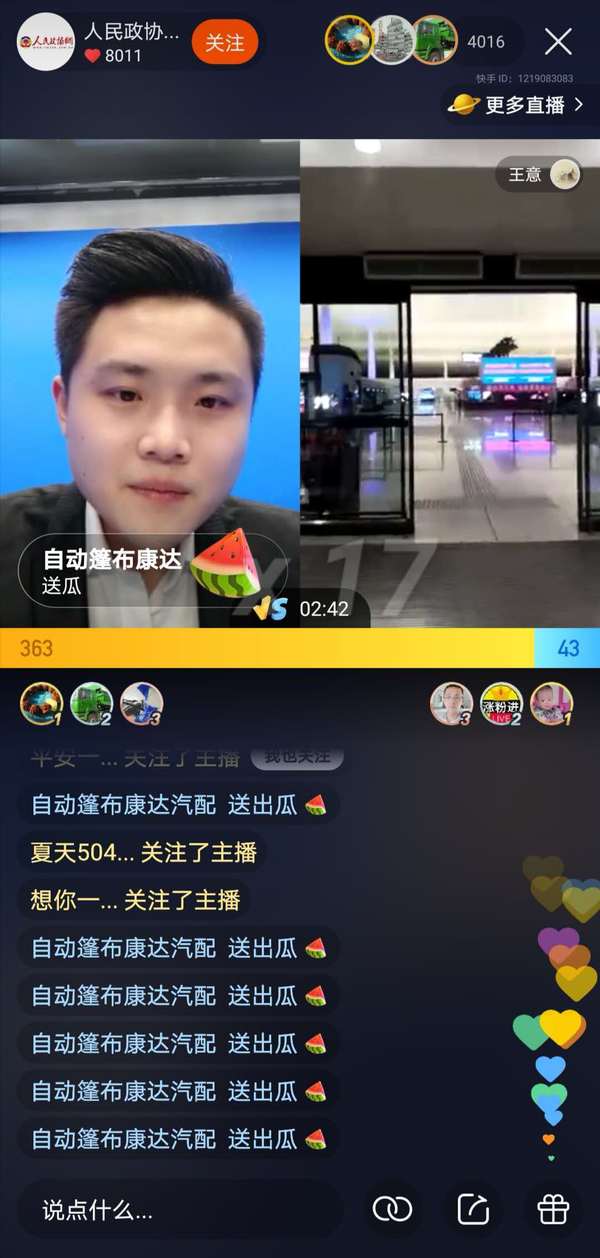Open 夏天504... follower message
Image resolution: width=600 pixels, height=1258 pixels.
coord(143,852)
